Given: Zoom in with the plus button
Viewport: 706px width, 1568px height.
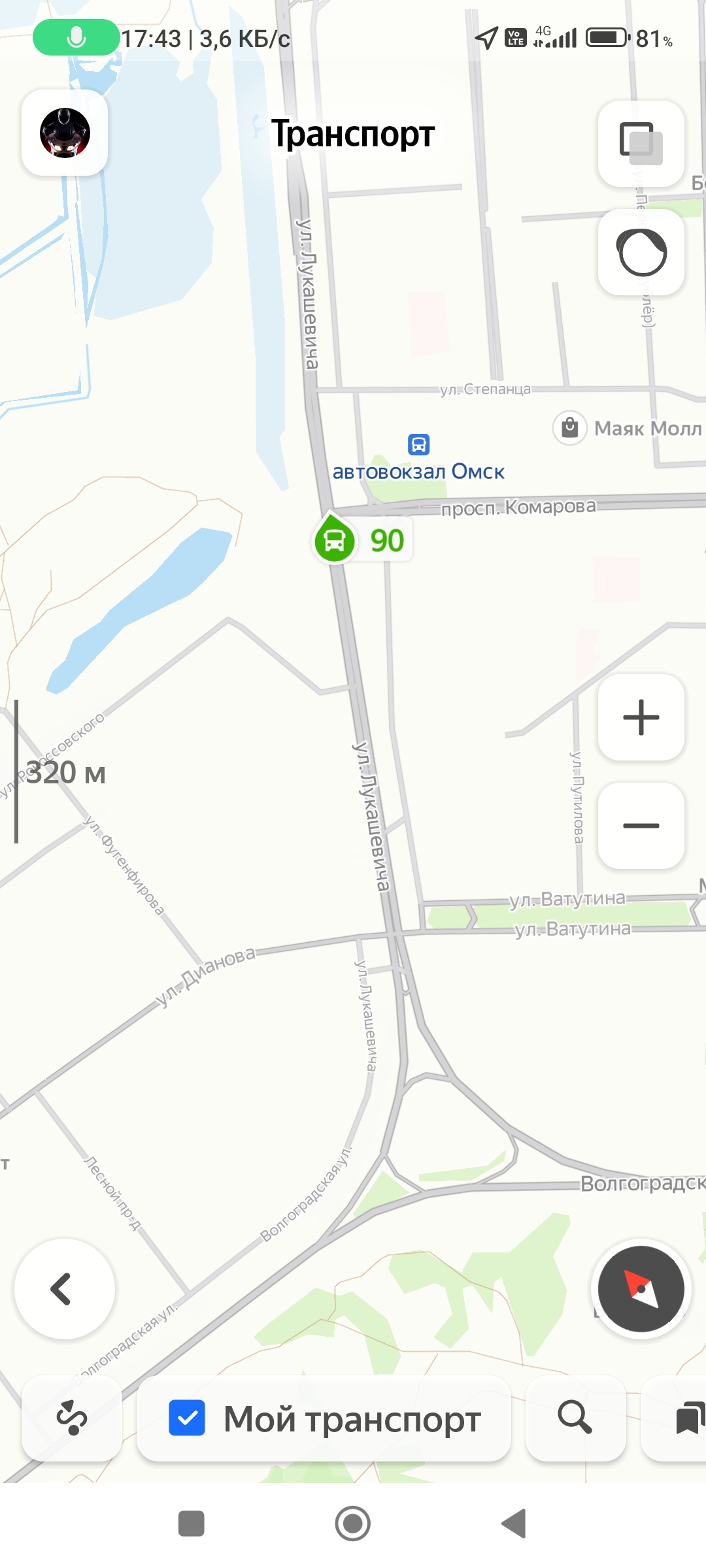Looking at the screenshot, I should 641,717.
